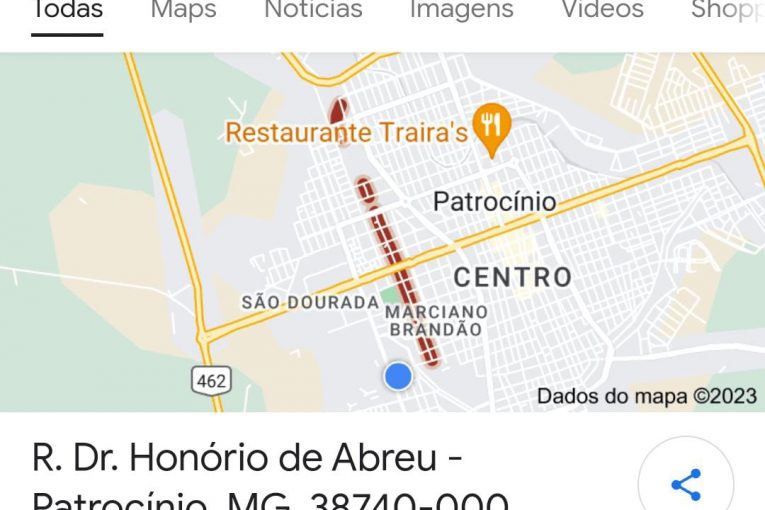Switch to the Imagens tab
This screenshot has width=765, height=510.
(x=461, y=11)
